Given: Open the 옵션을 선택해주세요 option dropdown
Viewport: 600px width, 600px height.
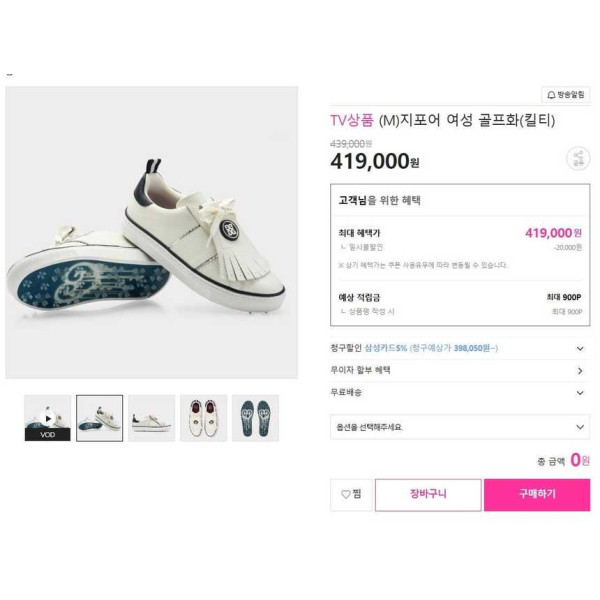Looking at the screenshot, I should 459,427.
